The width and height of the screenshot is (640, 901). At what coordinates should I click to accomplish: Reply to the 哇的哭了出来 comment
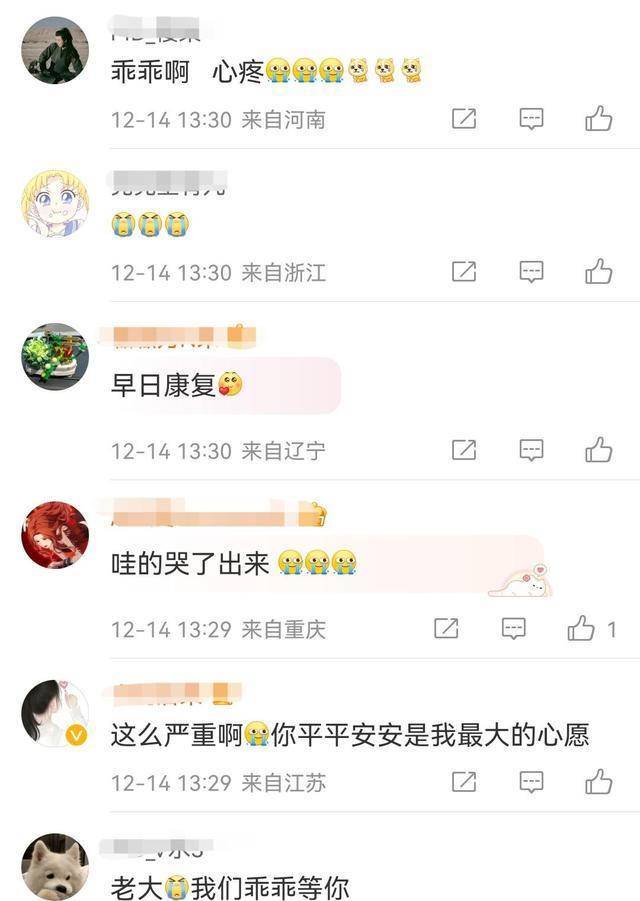(513, 629)
